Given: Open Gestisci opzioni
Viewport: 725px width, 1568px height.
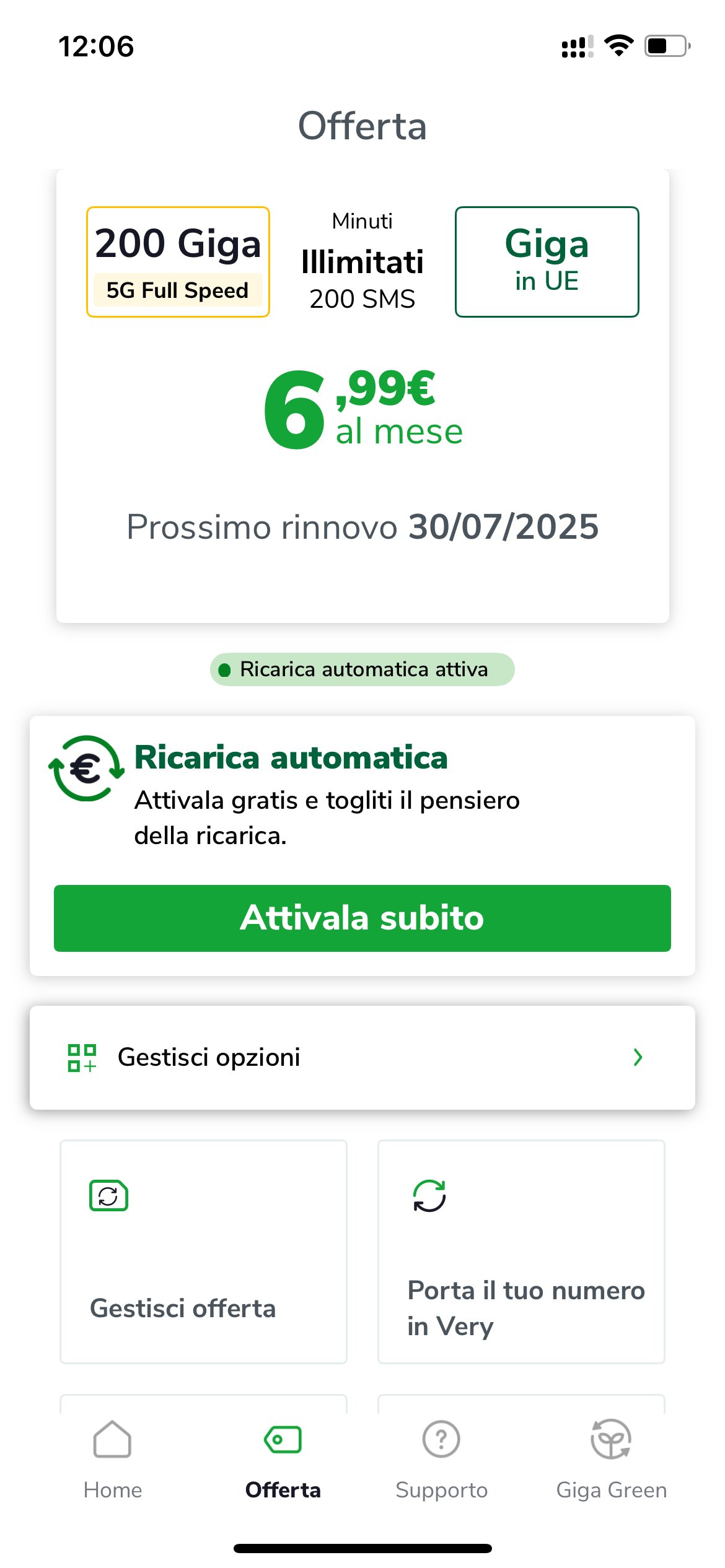Looking at the screenshot, I should pos(362,1057).
